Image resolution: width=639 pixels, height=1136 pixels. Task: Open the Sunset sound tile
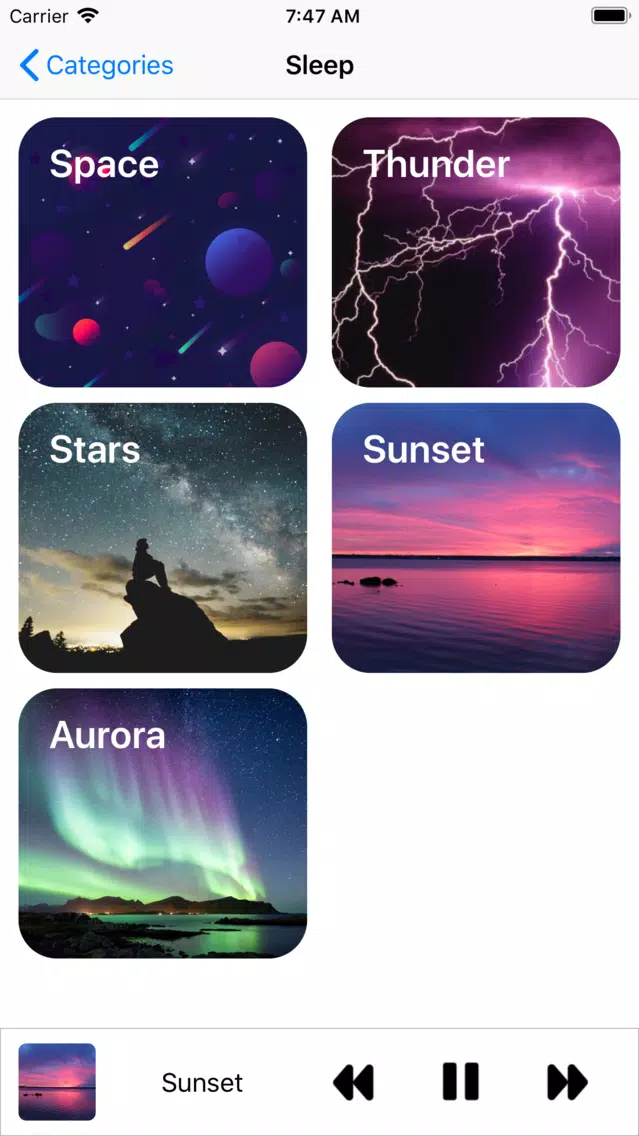click(476, 538)
